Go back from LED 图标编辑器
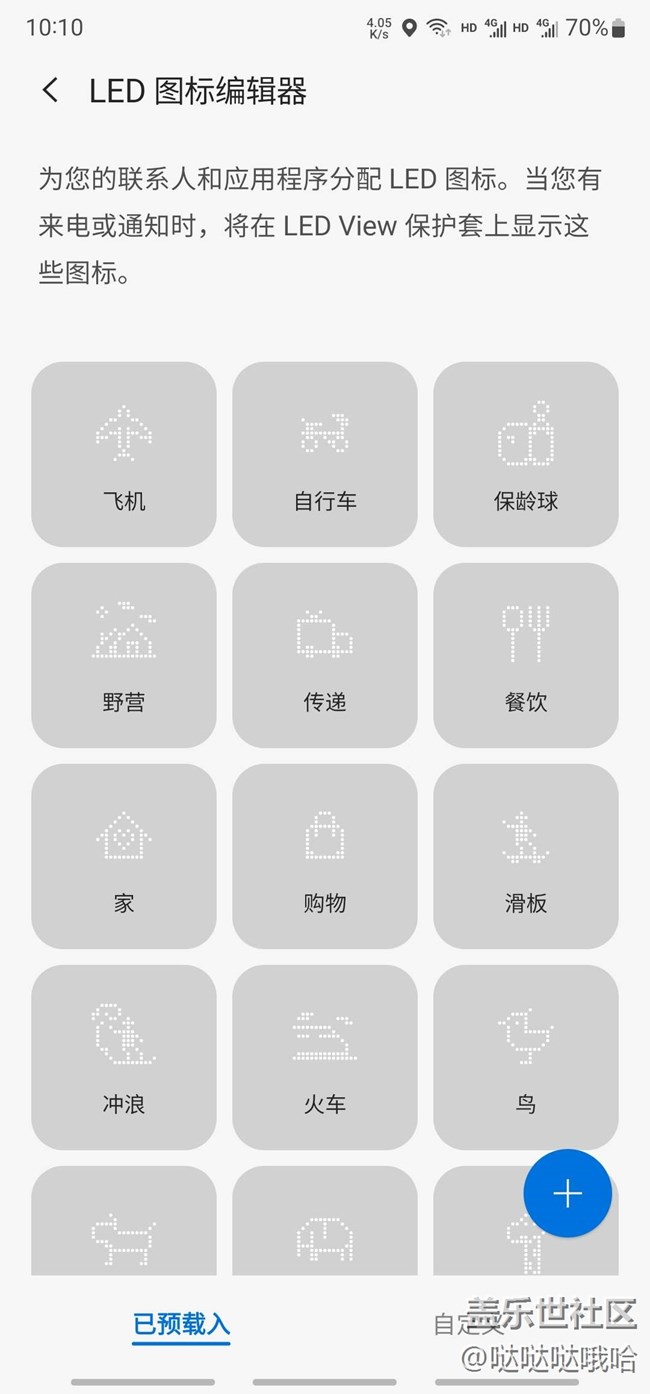This screenshot has width=650, height=1394. coord(50,91)
